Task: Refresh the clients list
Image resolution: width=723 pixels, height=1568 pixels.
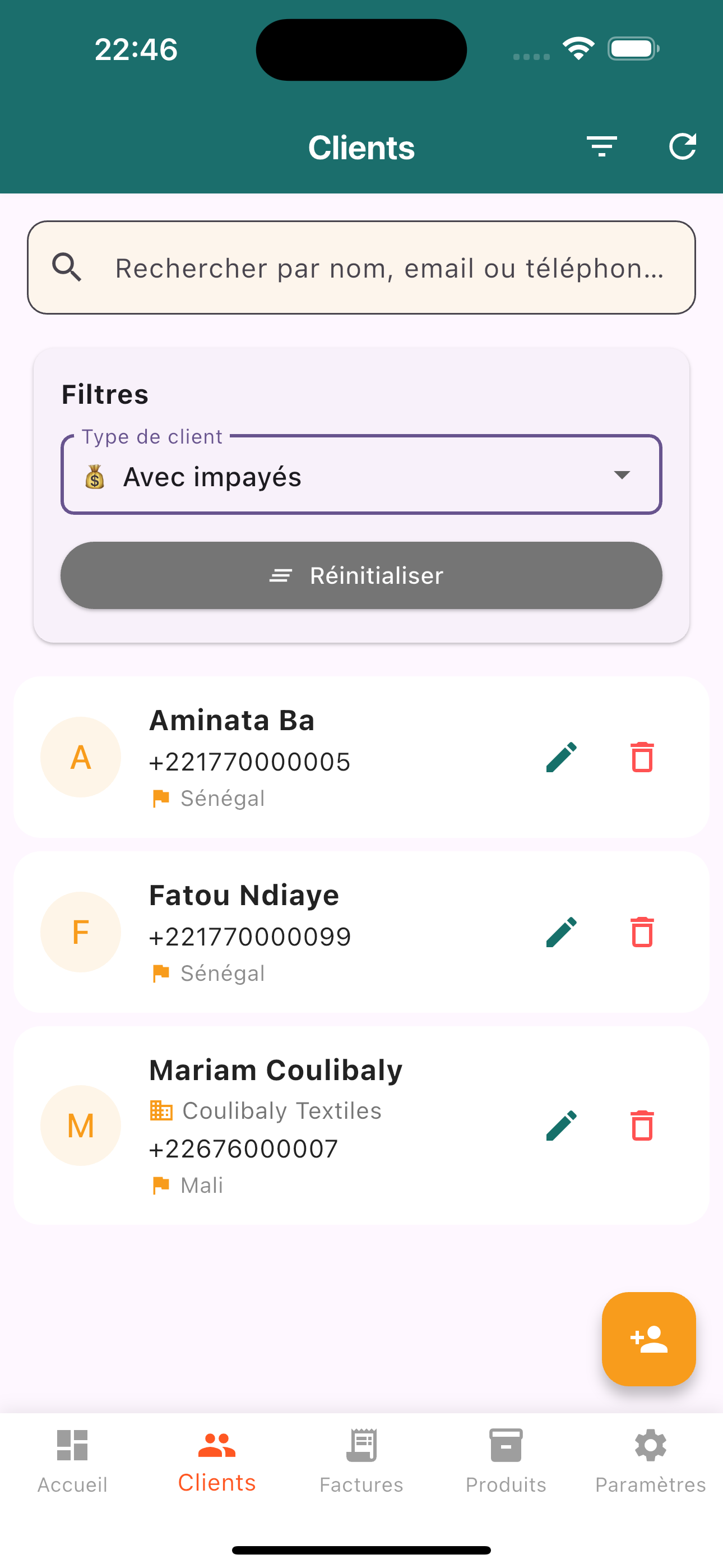Action: [683, 146]
